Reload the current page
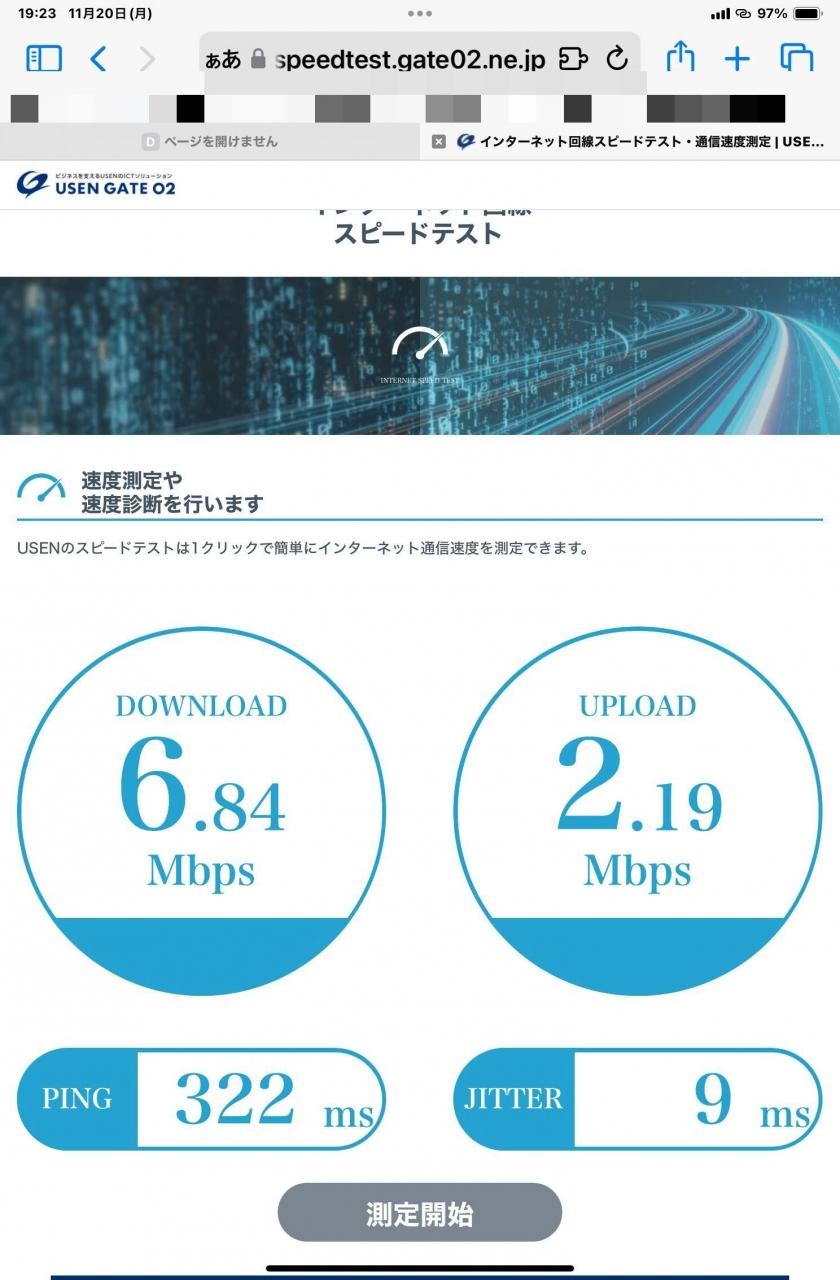This screenshot has width=840, height=1280. (617, 59)
